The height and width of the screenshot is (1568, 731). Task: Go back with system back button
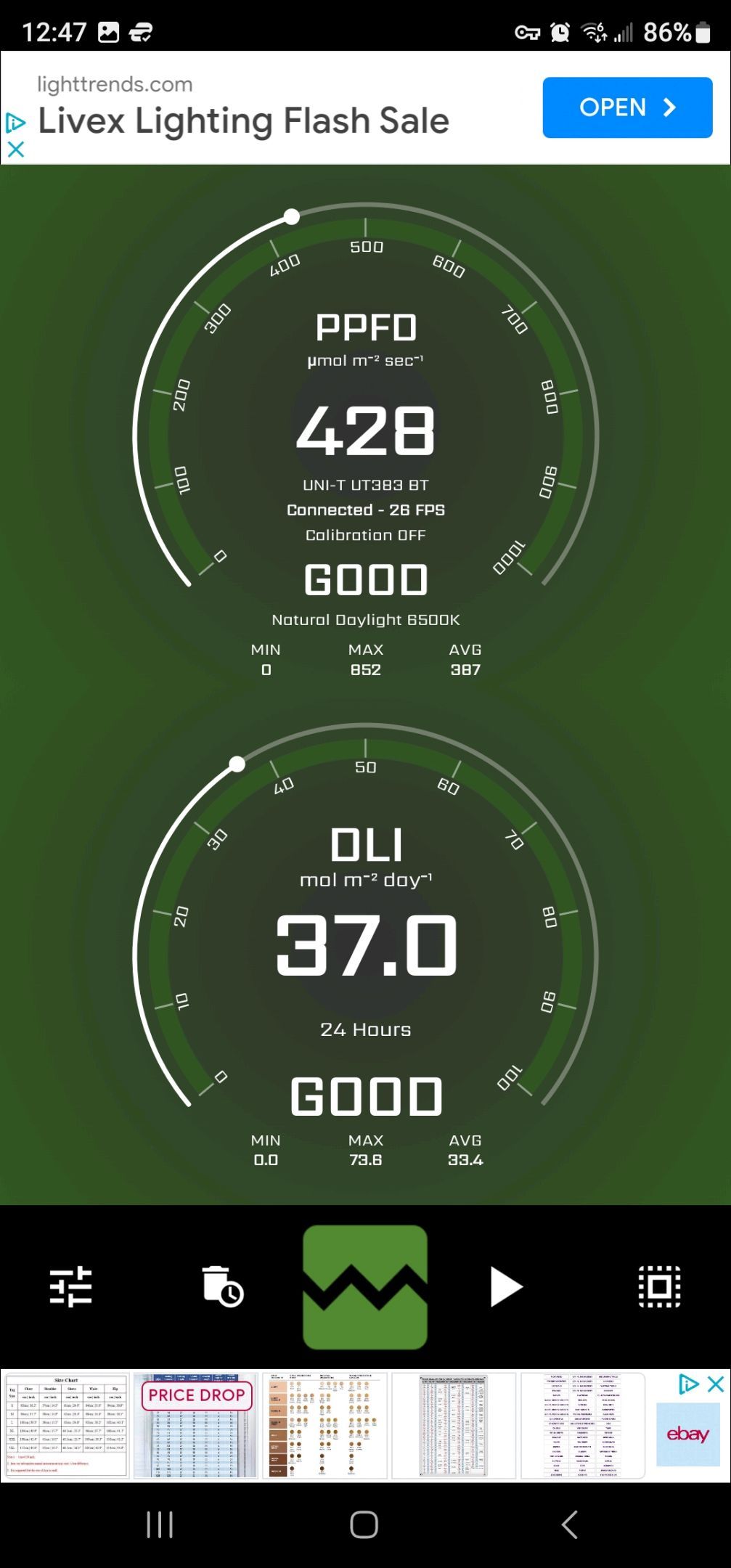click(570, 1524)
